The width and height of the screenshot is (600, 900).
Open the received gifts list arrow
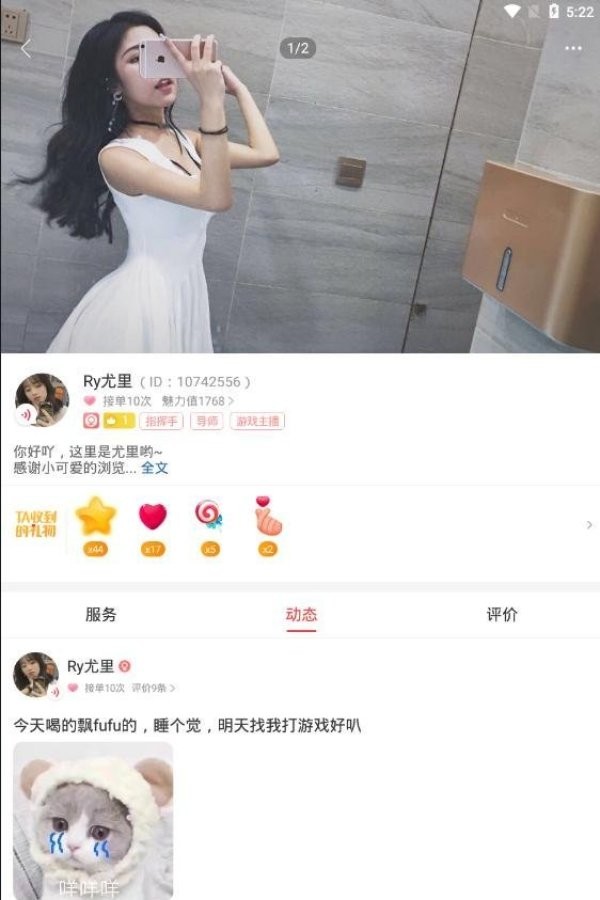point(589,524)
